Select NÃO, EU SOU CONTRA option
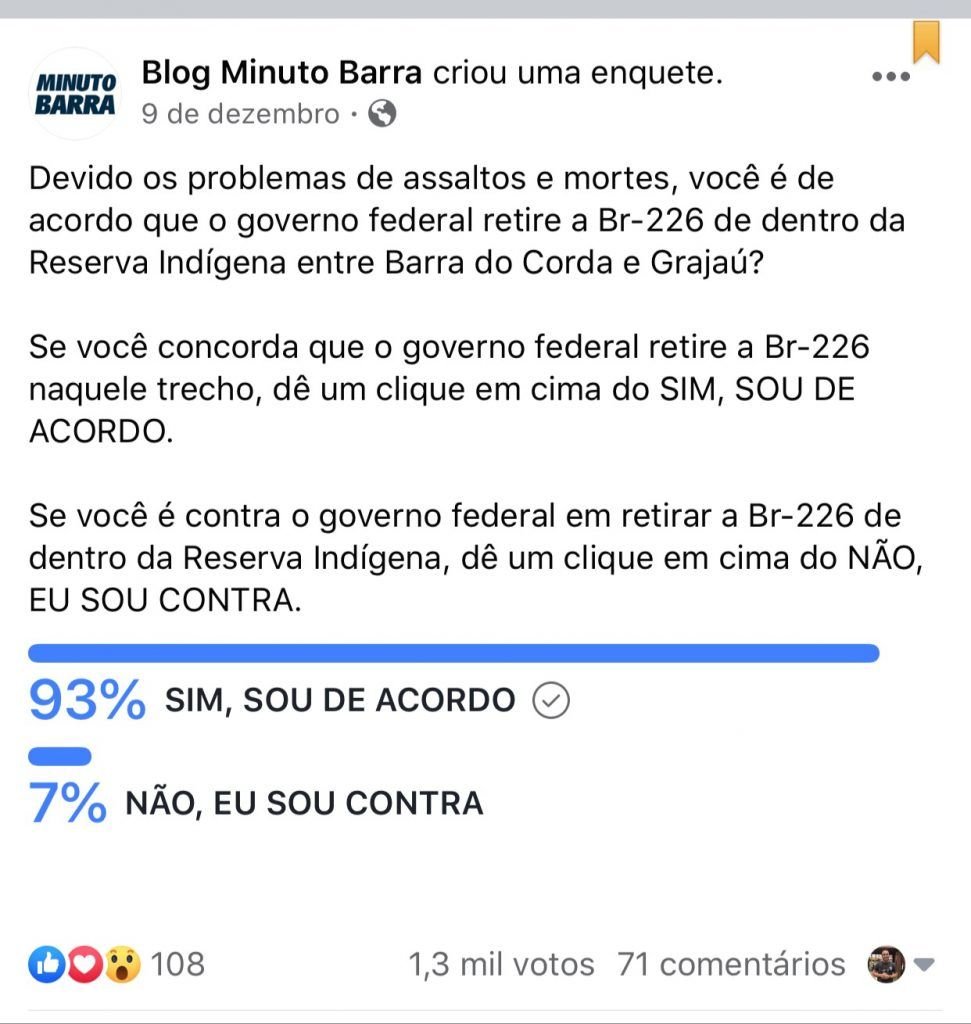 pos(304,802)
